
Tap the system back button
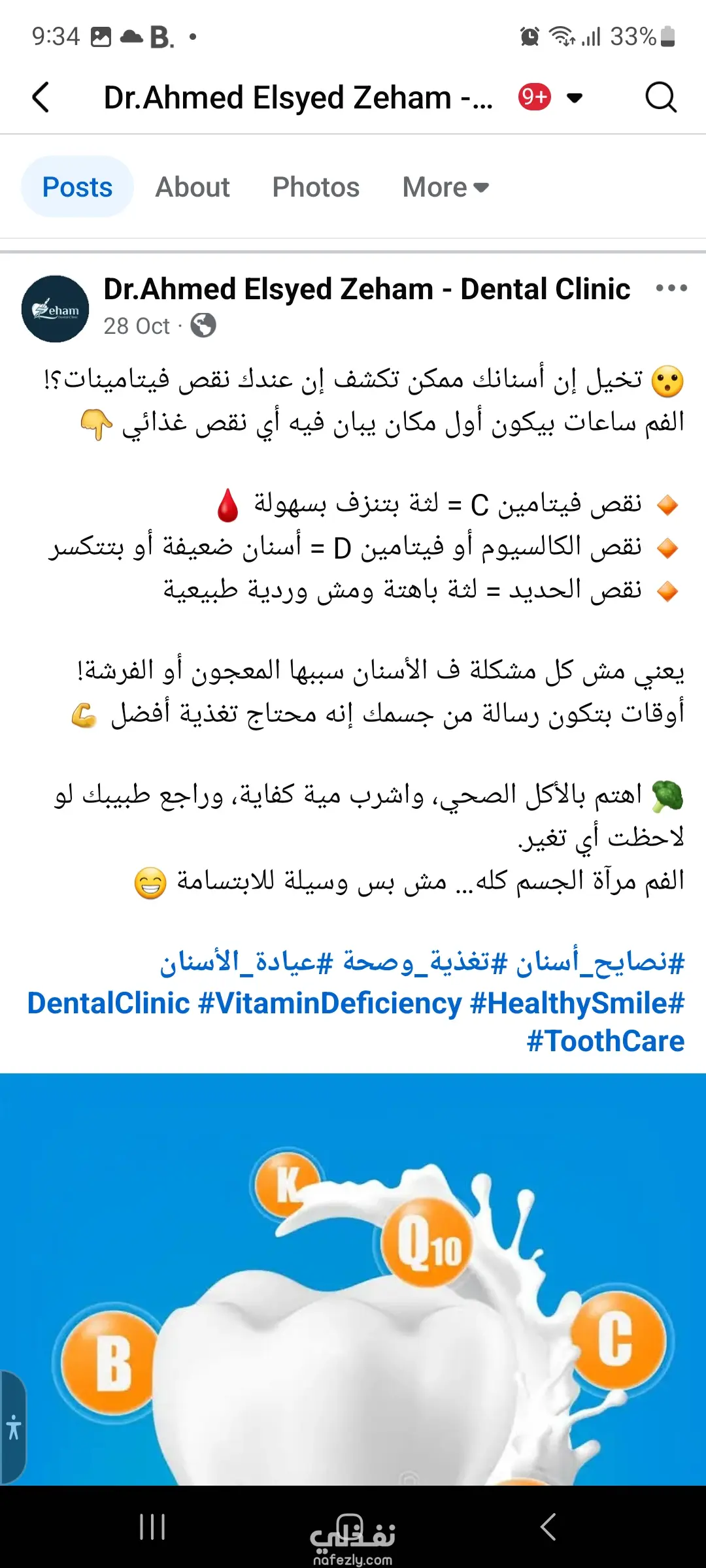(x=548, y=1527)
